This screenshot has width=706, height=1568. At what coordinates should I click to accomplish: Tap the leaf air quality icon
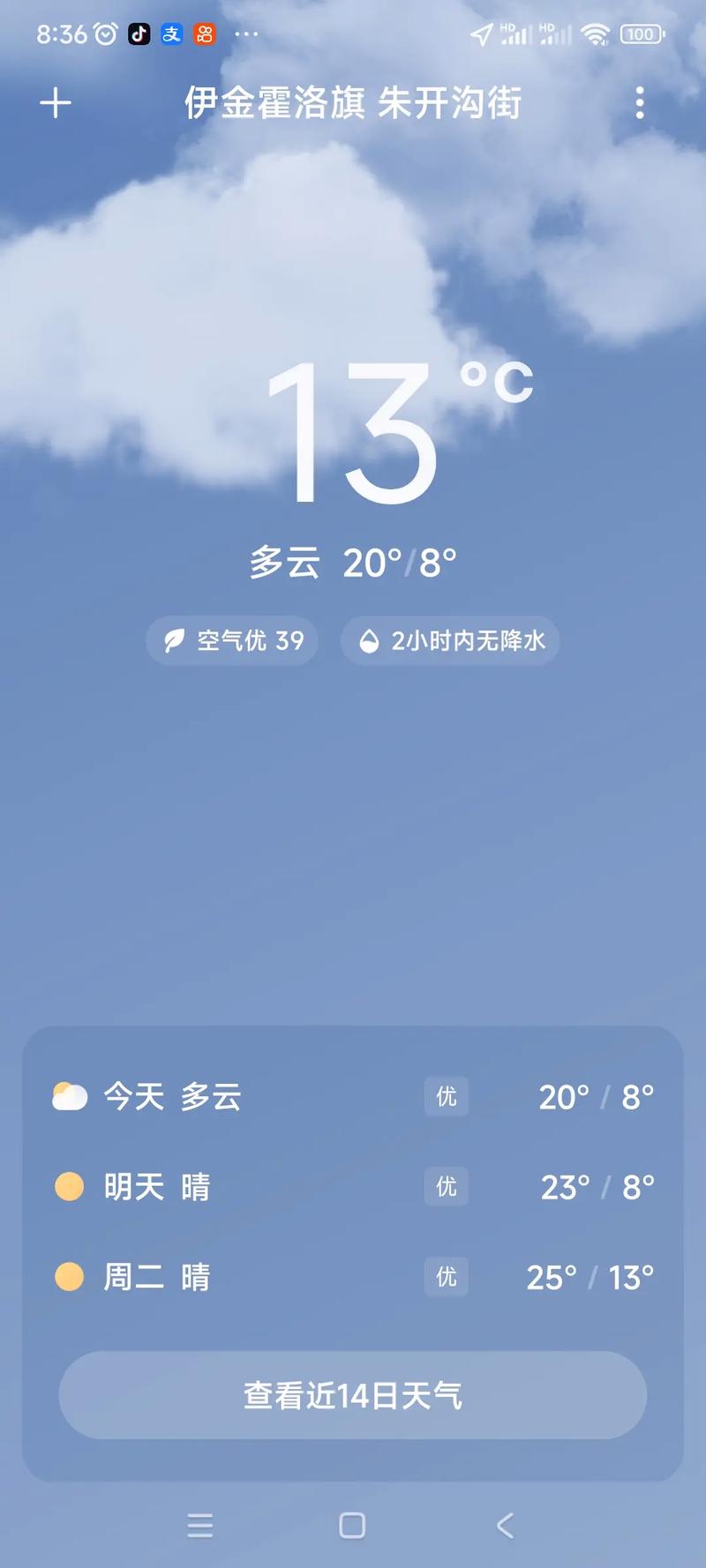pyautogui.click(x=176, y=640)
